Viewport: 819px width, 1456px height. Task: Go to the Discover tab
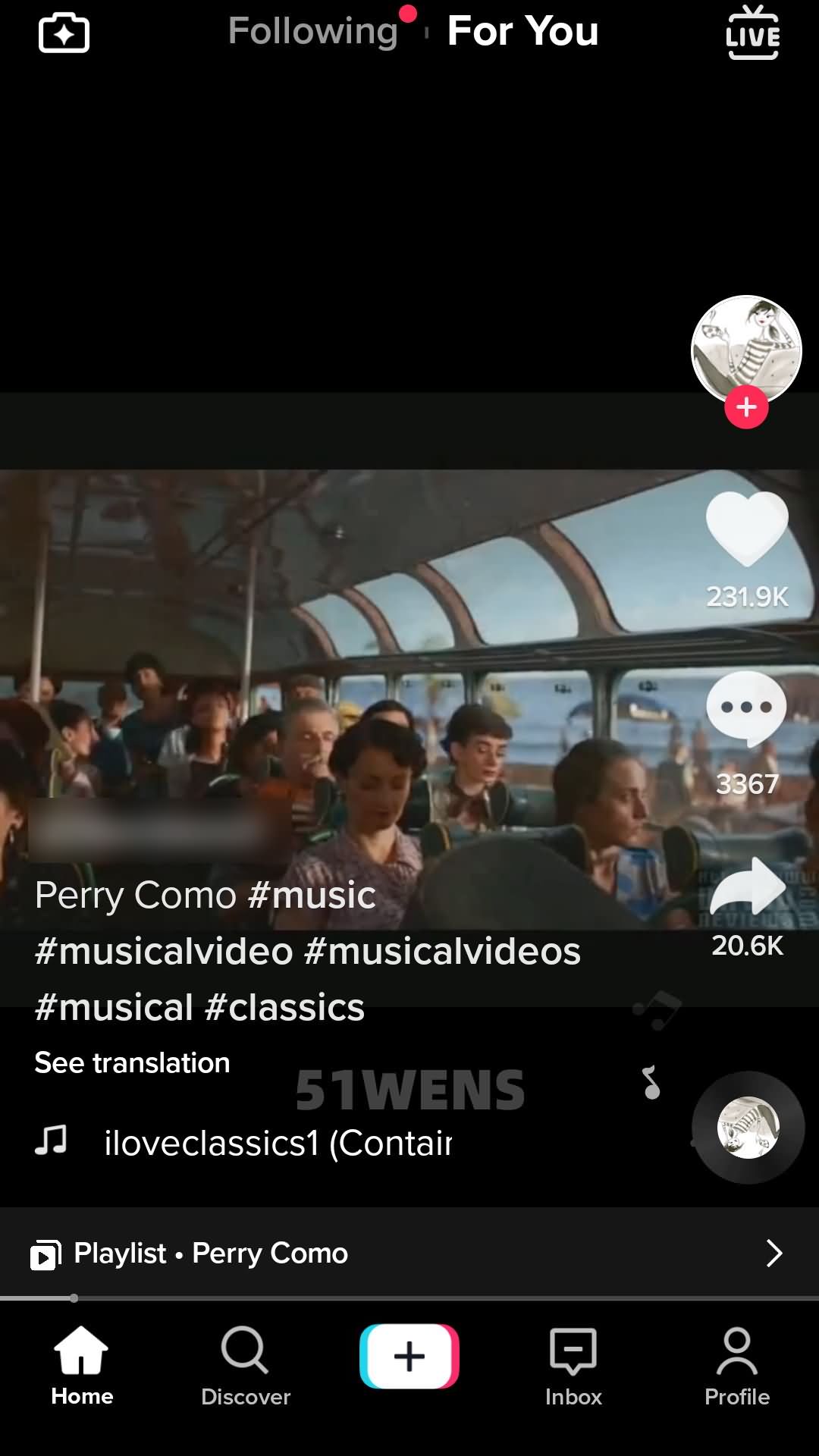point(245,1367)
